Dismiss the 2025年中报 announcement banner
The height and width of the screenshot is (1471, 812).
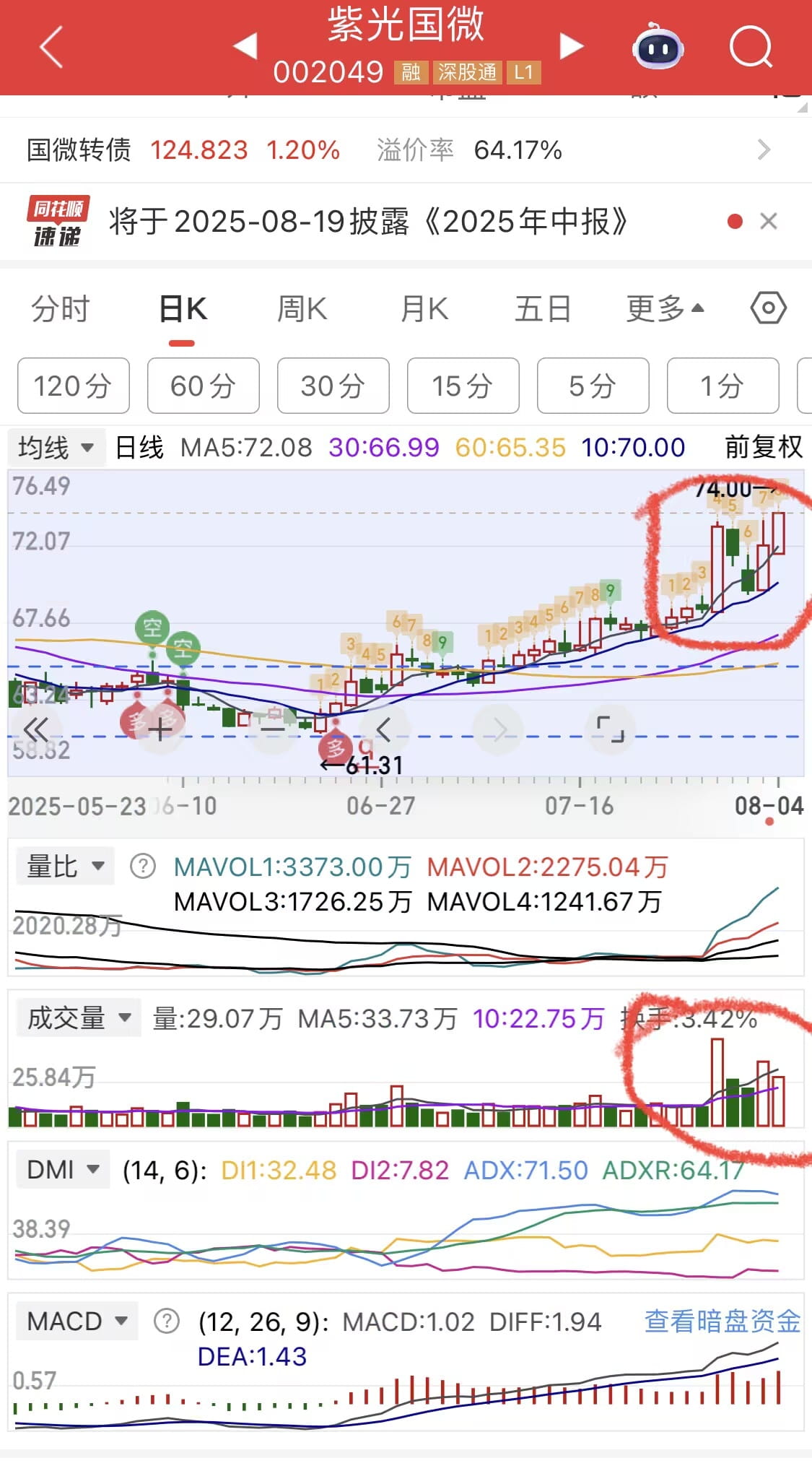769,221
